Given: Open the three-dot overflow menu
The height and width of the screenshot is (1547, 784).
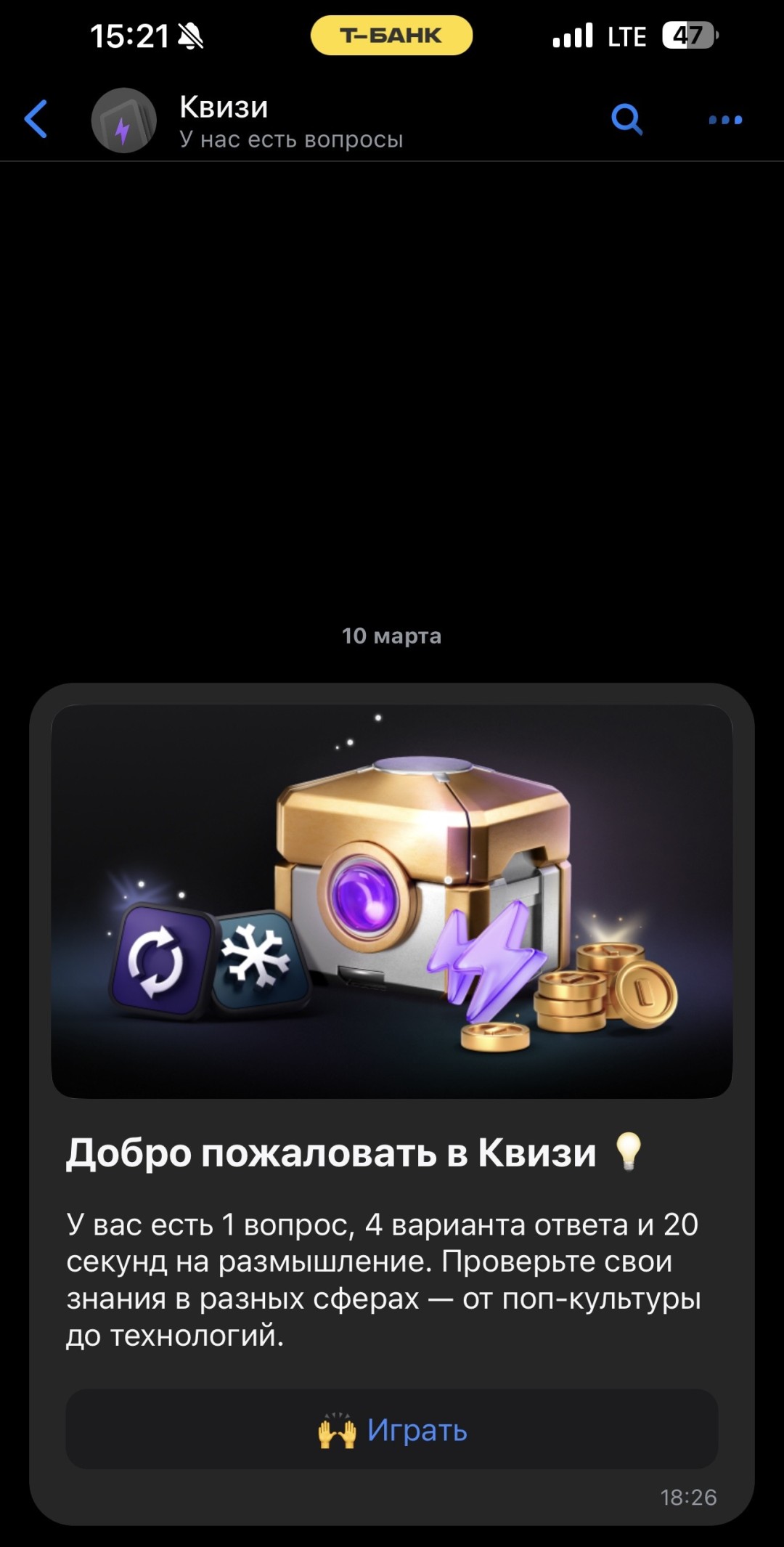Looking at the screenshot, I should [725, 120].
